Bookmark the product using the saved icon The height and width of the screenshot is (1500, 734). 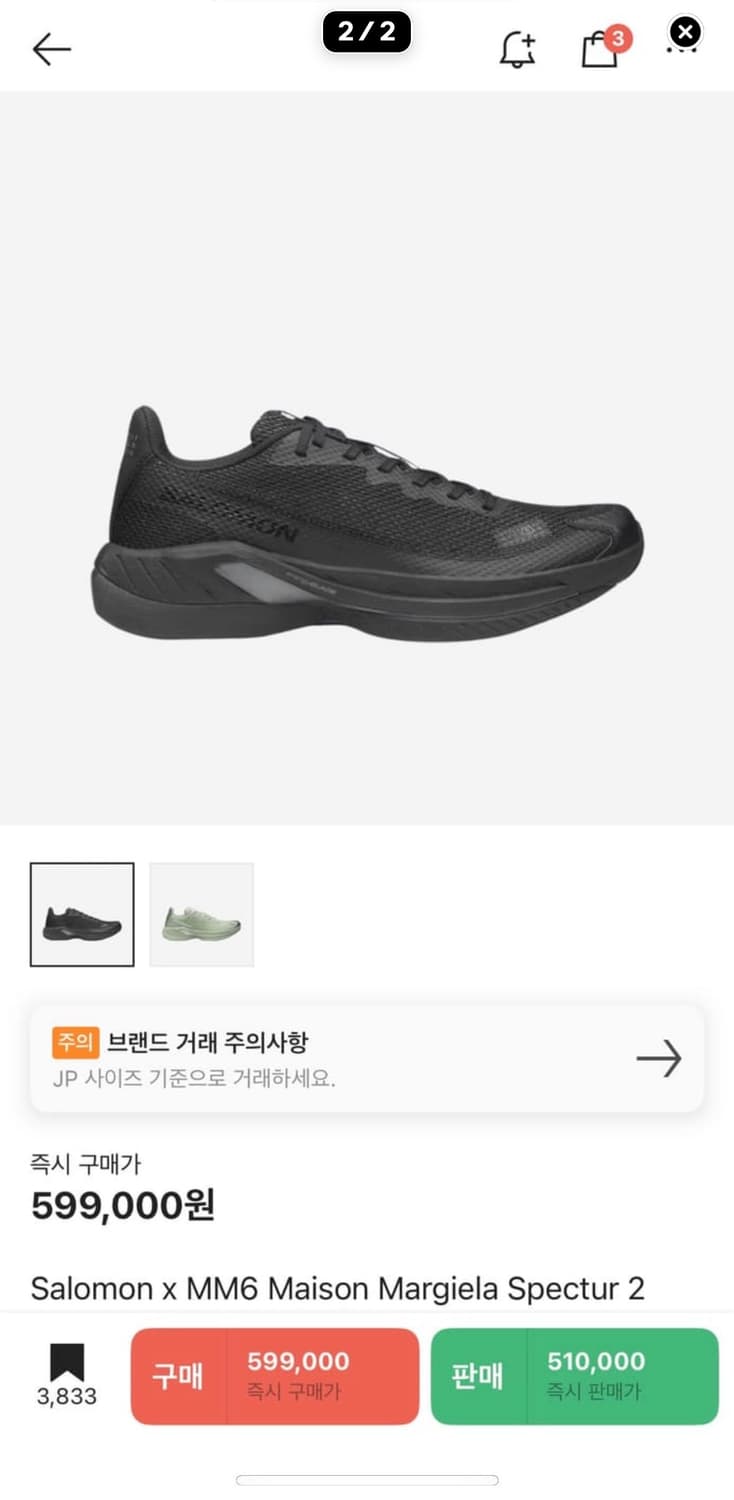point(68,1362)
